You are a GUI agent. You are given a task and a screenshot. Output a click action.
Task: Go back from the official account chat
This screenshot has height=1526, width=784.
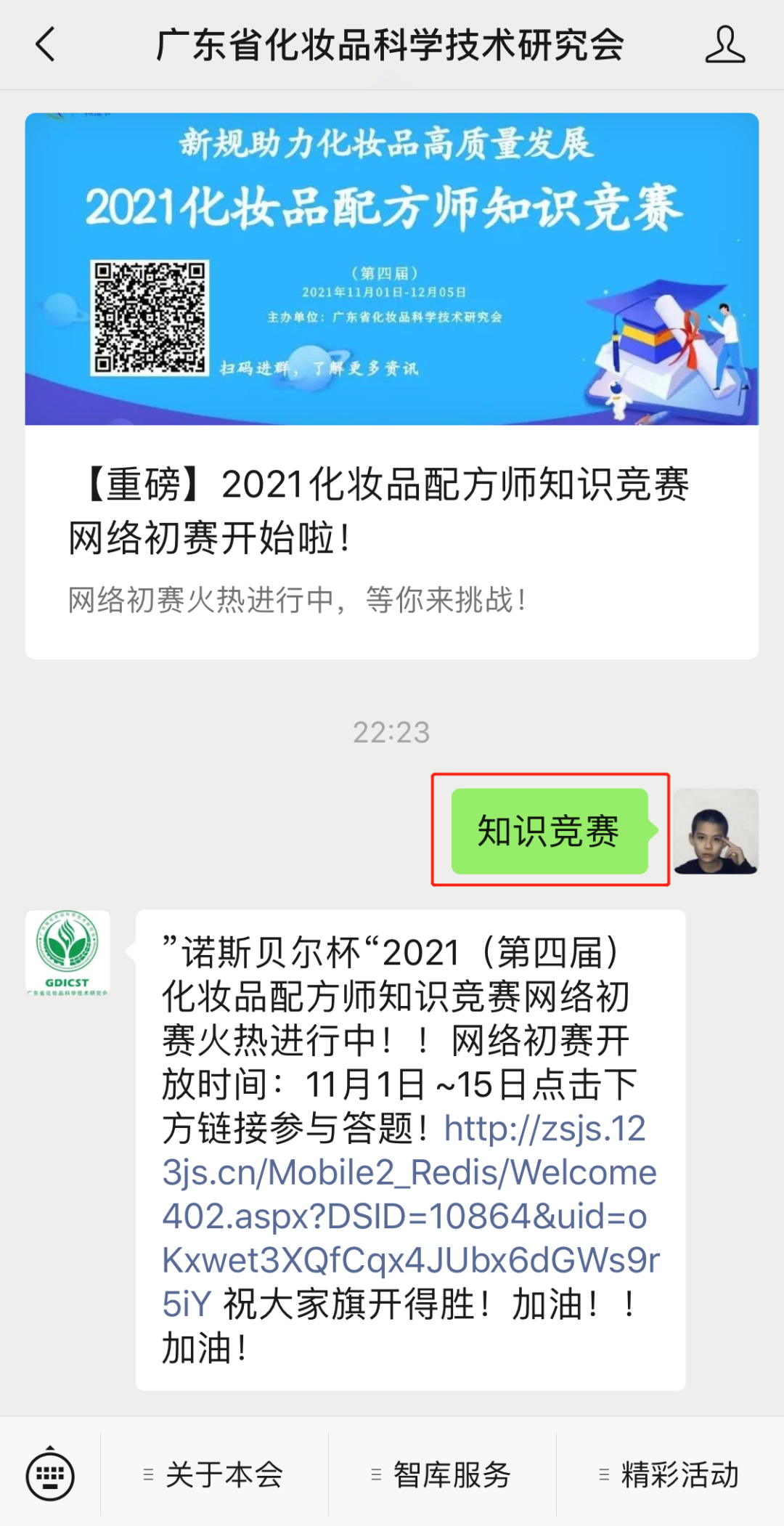45,44
